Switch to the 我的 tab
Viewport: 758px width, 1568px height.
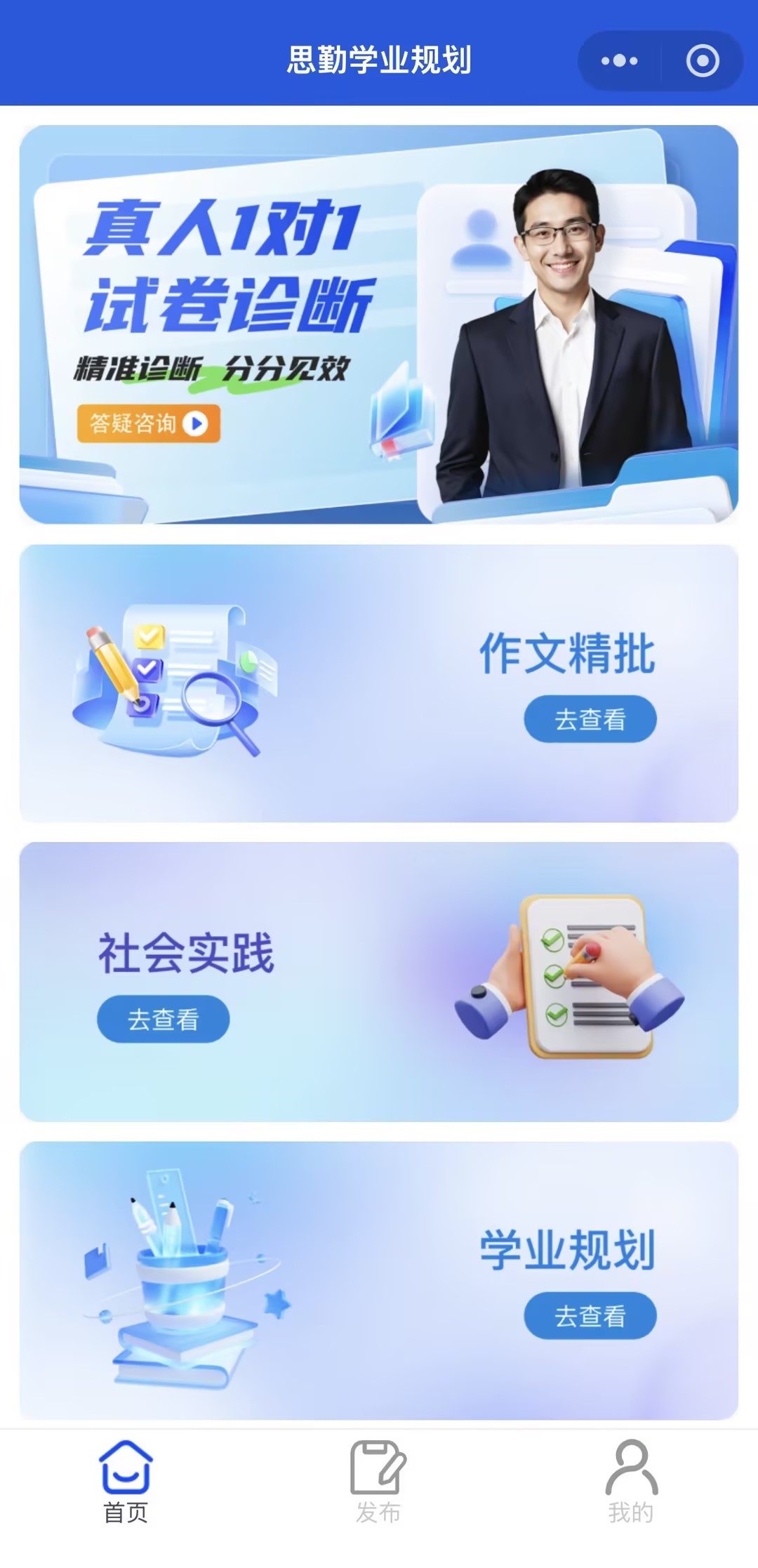click(x=631, y=1482)
